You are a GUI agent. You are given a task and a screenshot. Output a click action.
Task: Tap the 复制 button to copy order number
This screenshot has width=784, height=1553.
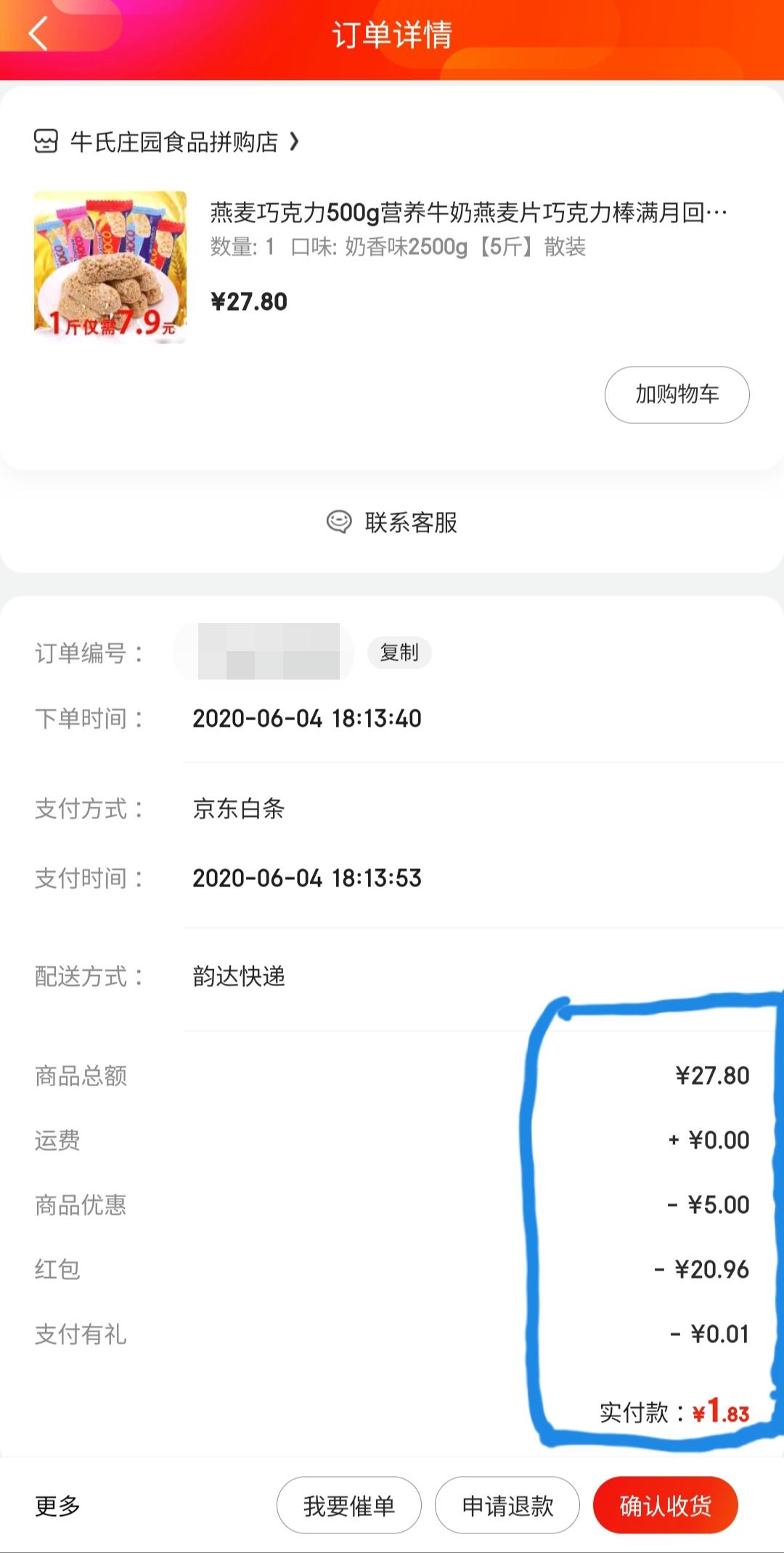400,653
